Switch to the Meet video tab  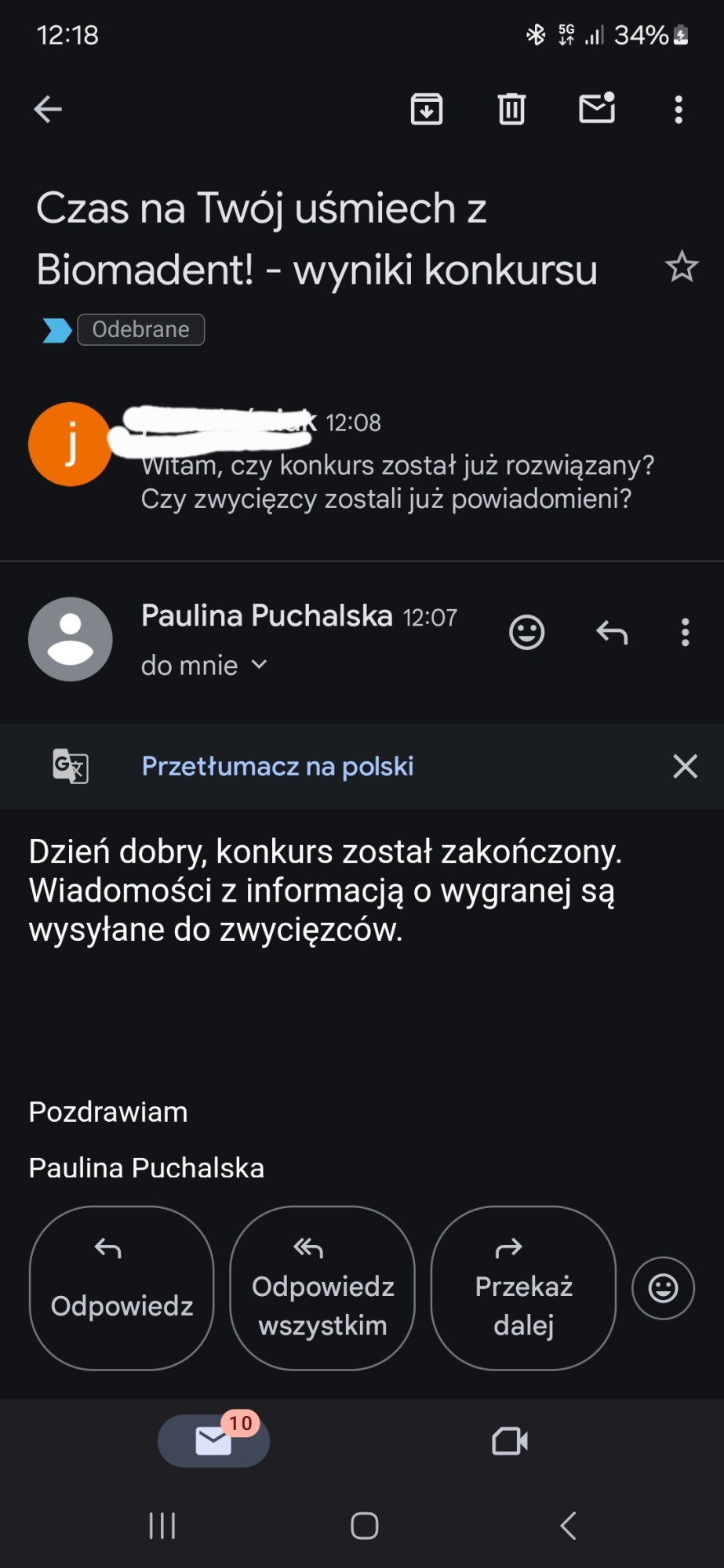510,1441
